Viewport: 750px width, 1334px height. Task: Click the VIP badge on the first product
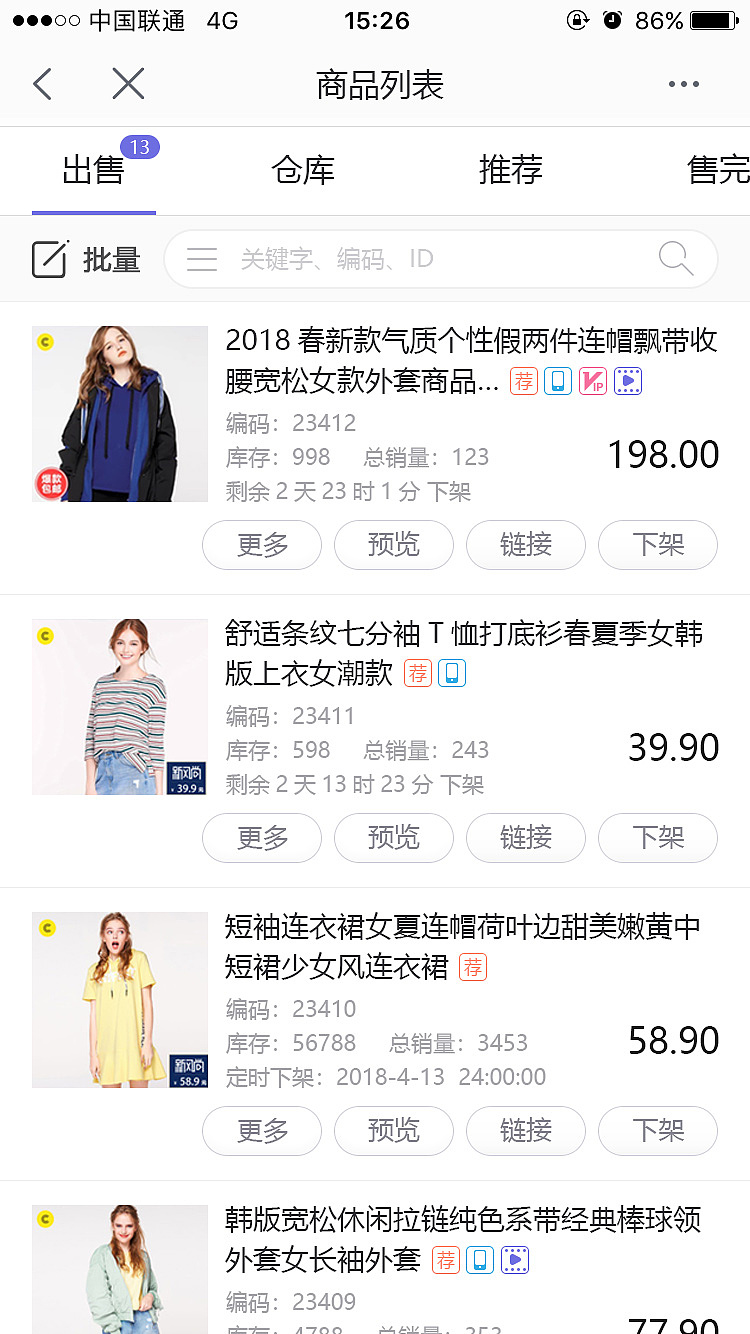[x=593, y=381]
